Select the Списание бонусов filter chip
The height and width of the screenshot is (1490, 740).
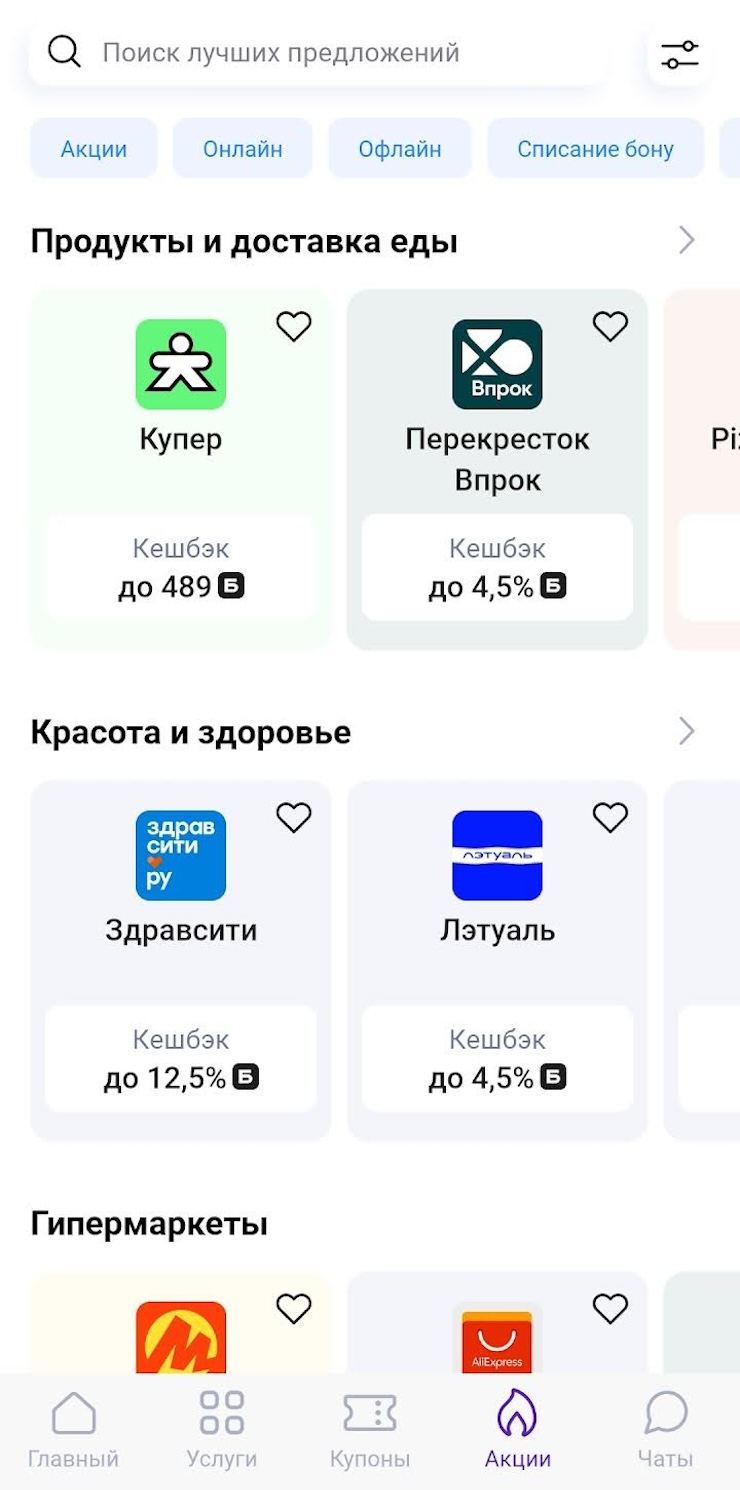(596, 149)
